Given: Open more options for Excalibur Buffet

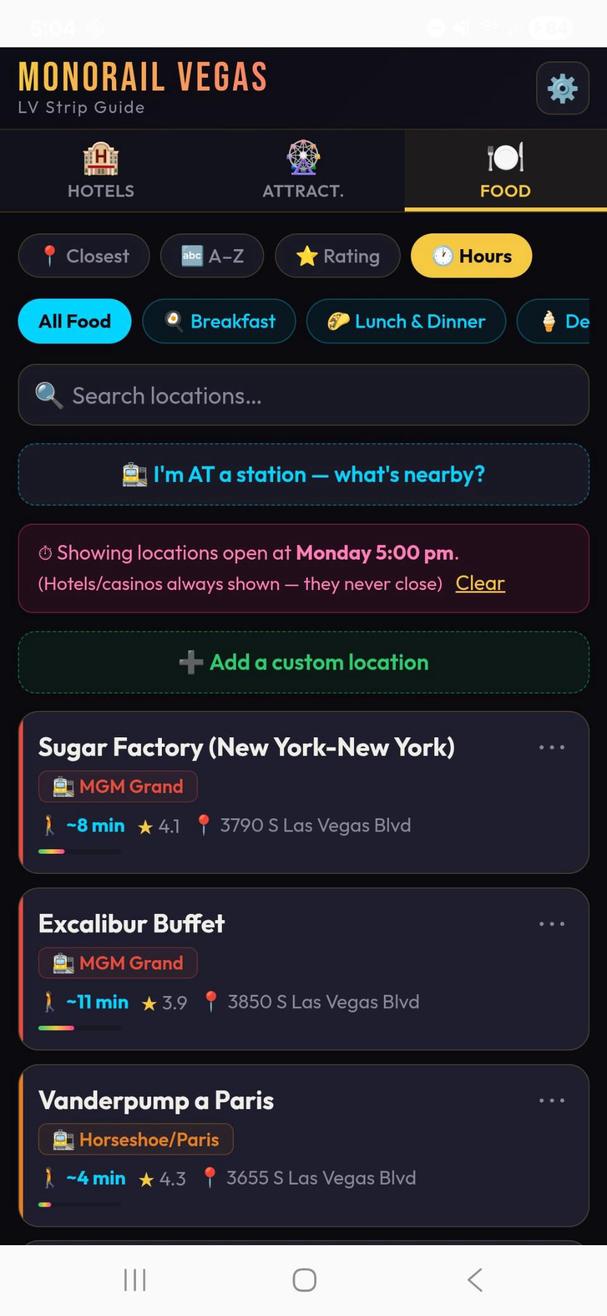Looking at the screenshot, I should tap(552, 924).
